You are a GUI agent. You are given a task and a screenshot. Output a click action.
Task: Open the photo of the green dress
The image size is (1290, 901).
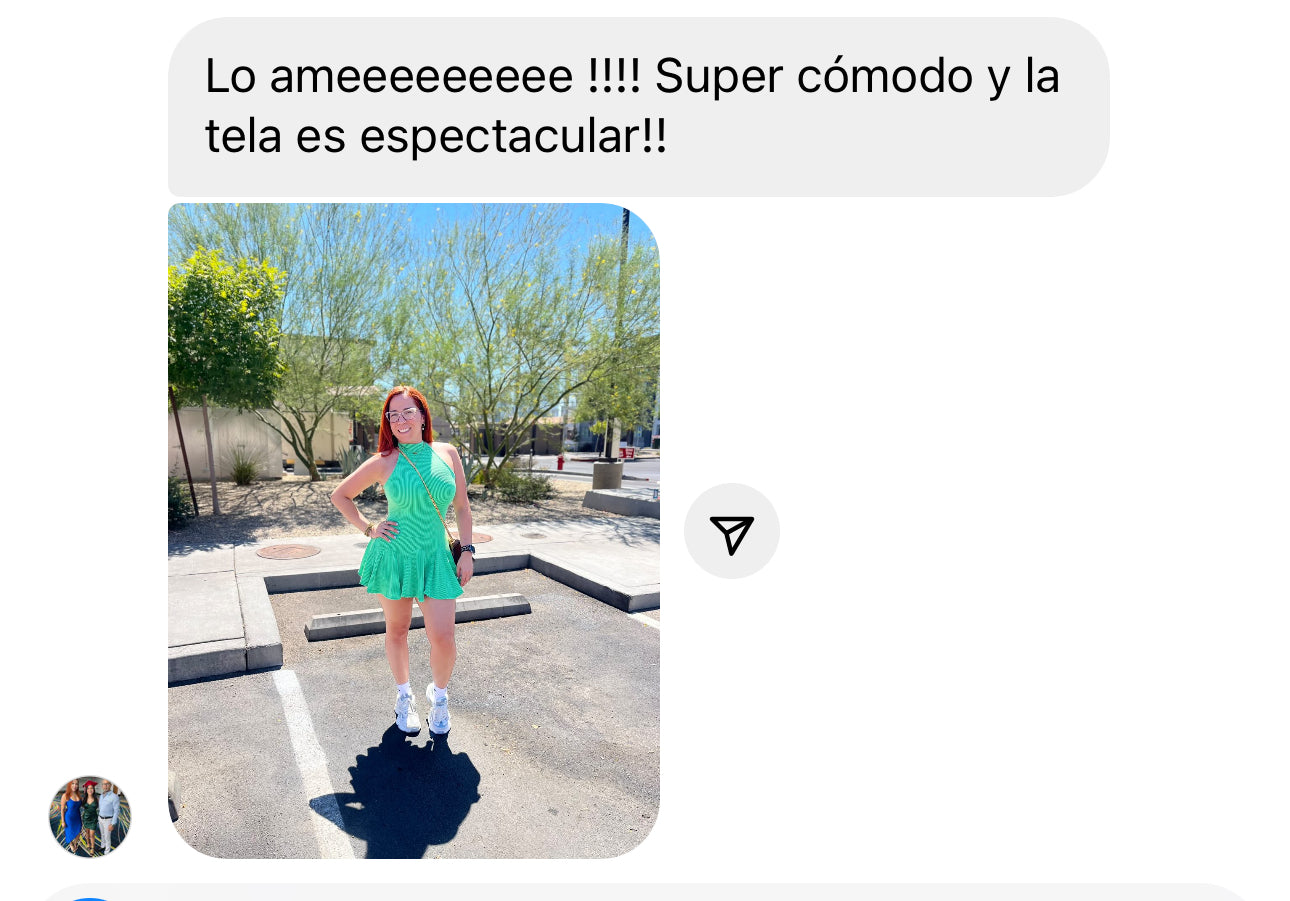pyautogui.click(x=413, y=530)
